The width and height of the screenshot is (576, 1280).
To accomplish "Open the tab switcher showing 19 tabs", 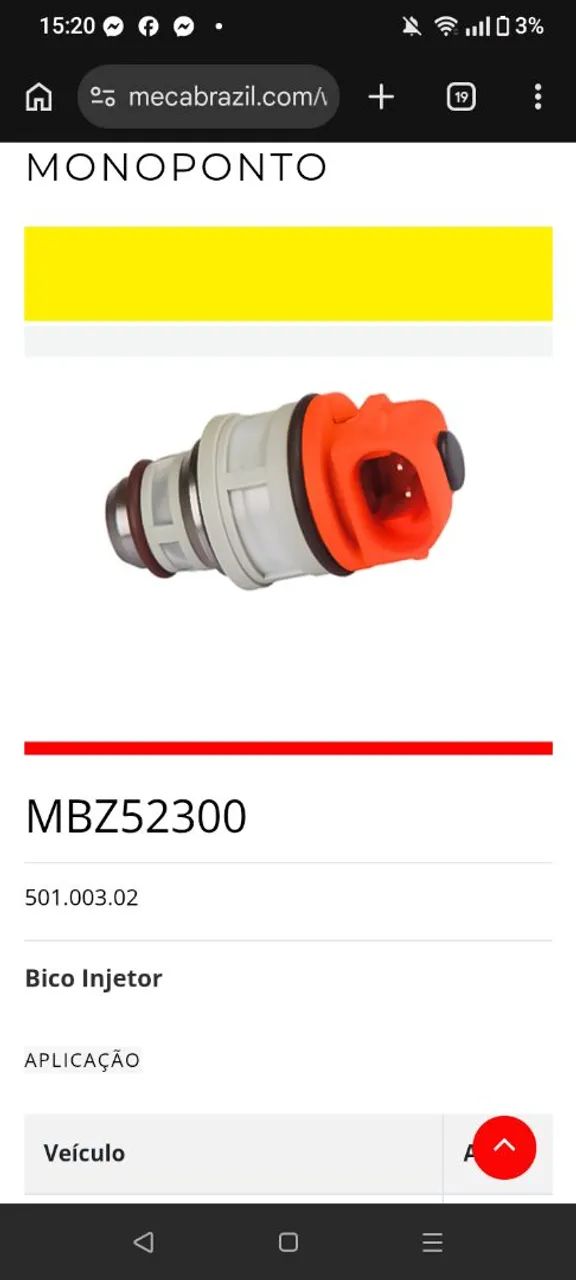I will (460, 97).
